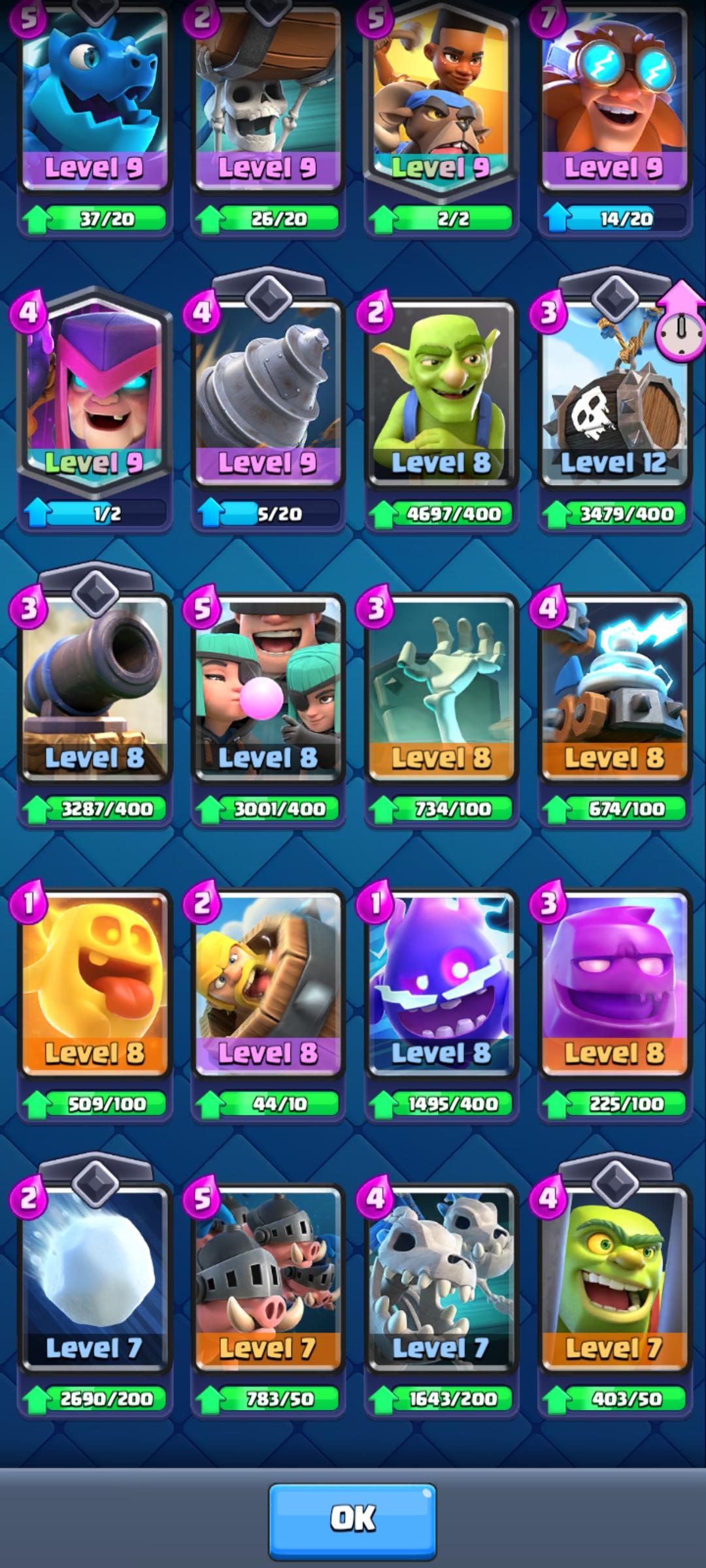Tap the OK button
Viewport: 706px width, 1568px height.
(x=352, y=1521)
